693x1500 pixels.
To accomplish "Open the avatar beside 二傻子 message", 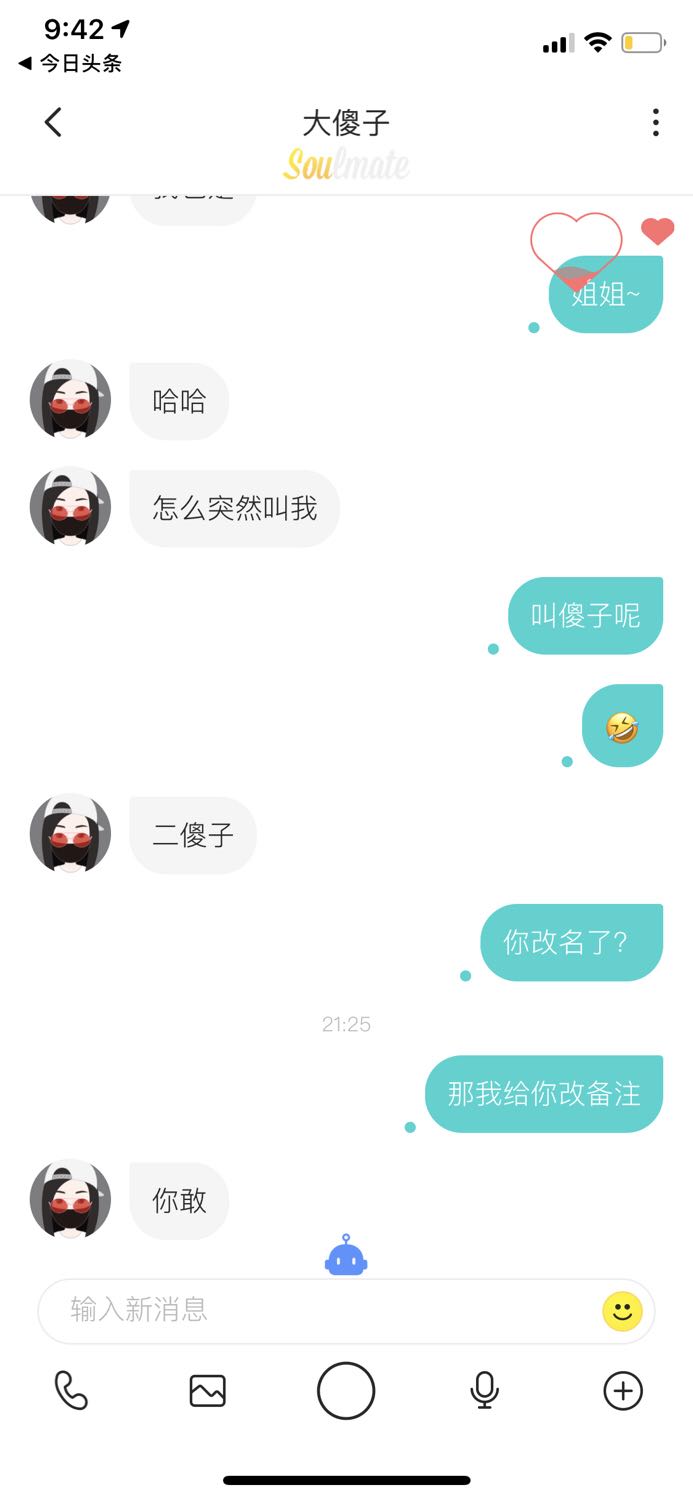I will 70,834.
